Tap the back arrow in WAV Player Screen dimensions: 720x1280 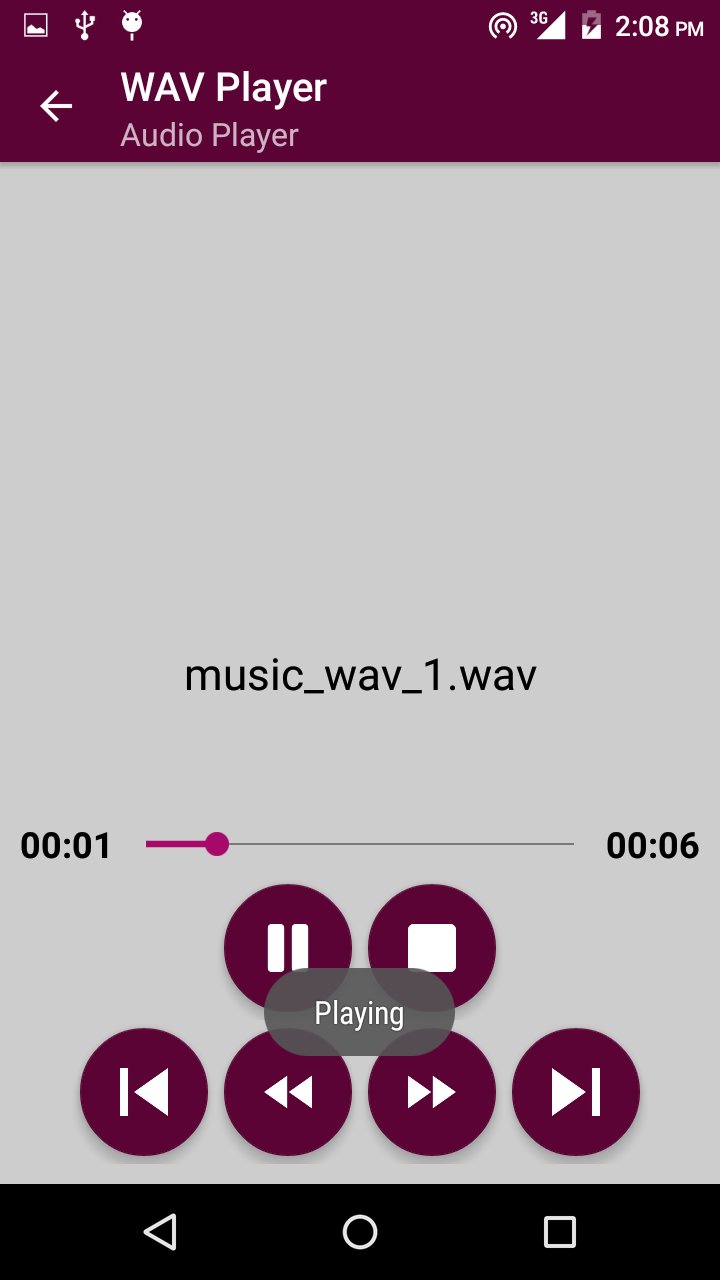click(x=56, y=106)
